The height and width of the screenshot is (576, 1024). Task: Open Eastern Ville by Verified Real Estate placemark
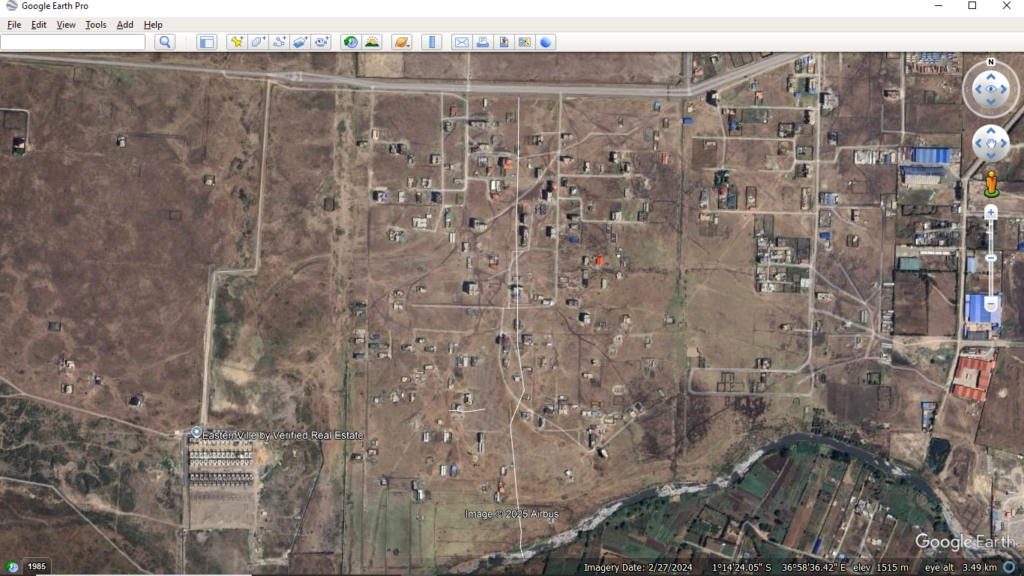pos(197,433)
